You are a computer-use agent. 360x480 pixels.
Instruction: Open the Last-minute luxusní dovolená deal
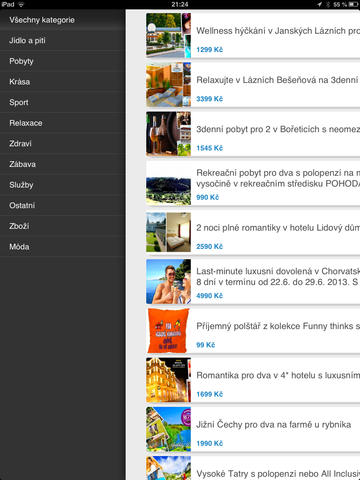click(x=253, y=282)
